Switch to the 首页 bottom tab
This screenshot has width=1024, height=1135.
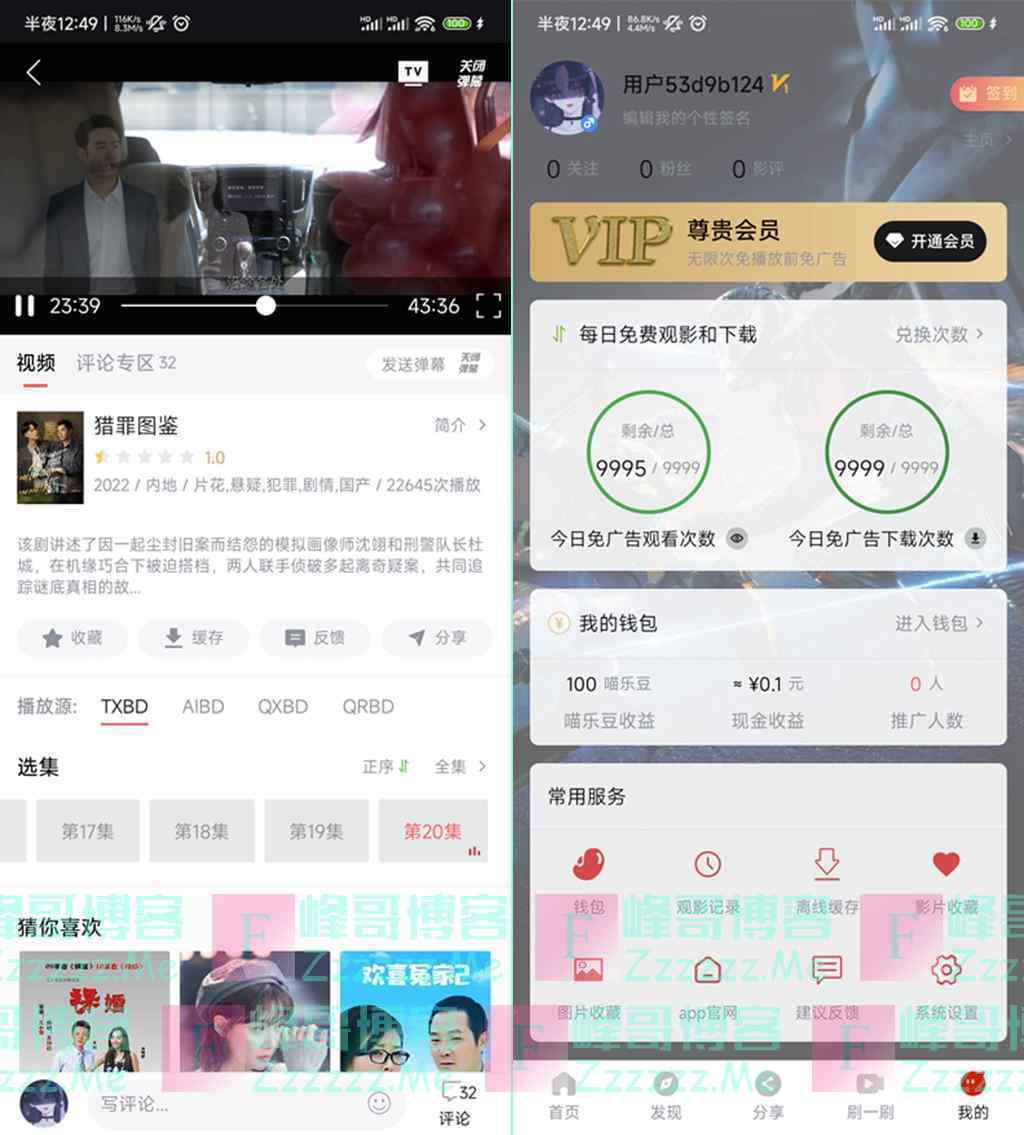(564, 1096)
